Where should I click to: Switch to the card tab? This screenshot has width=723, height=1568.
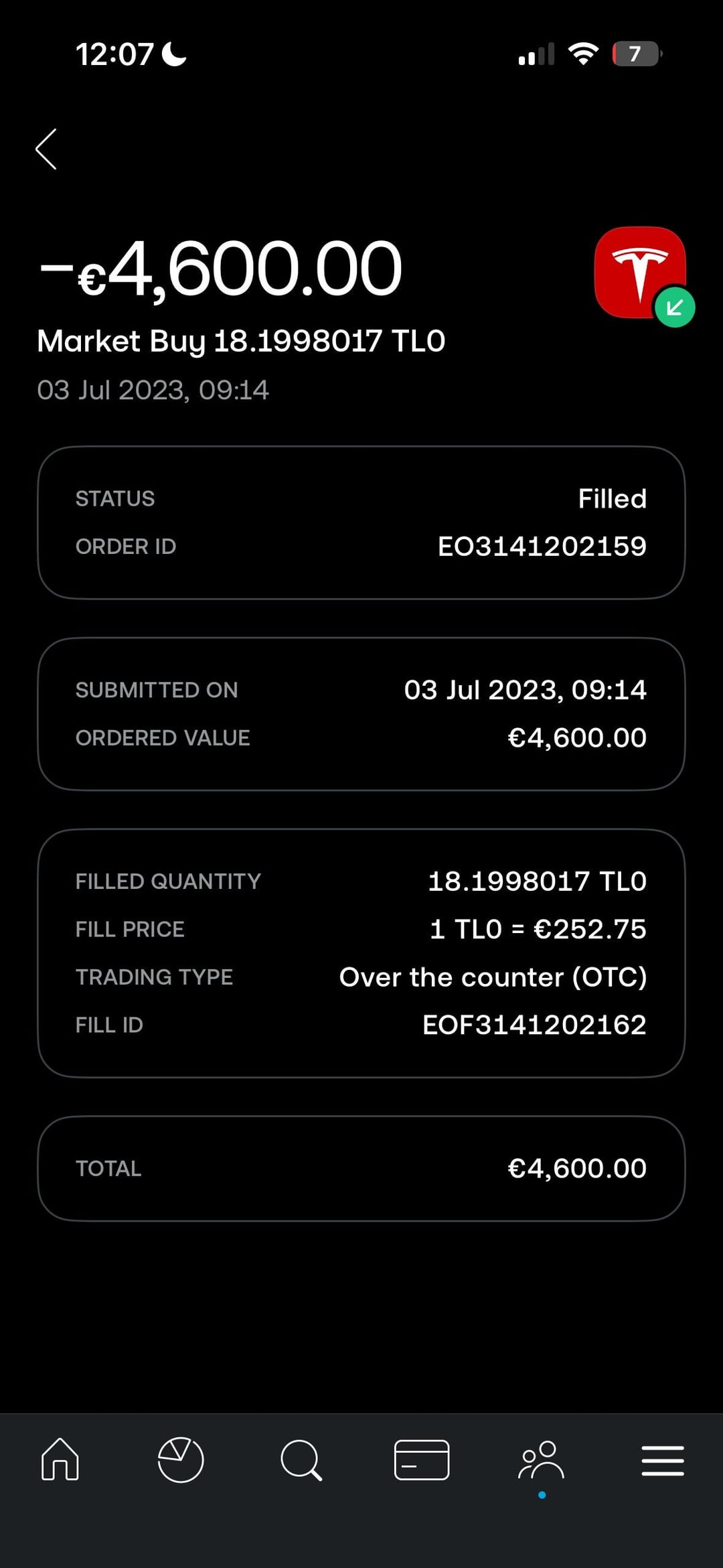tap(422, 1459)
